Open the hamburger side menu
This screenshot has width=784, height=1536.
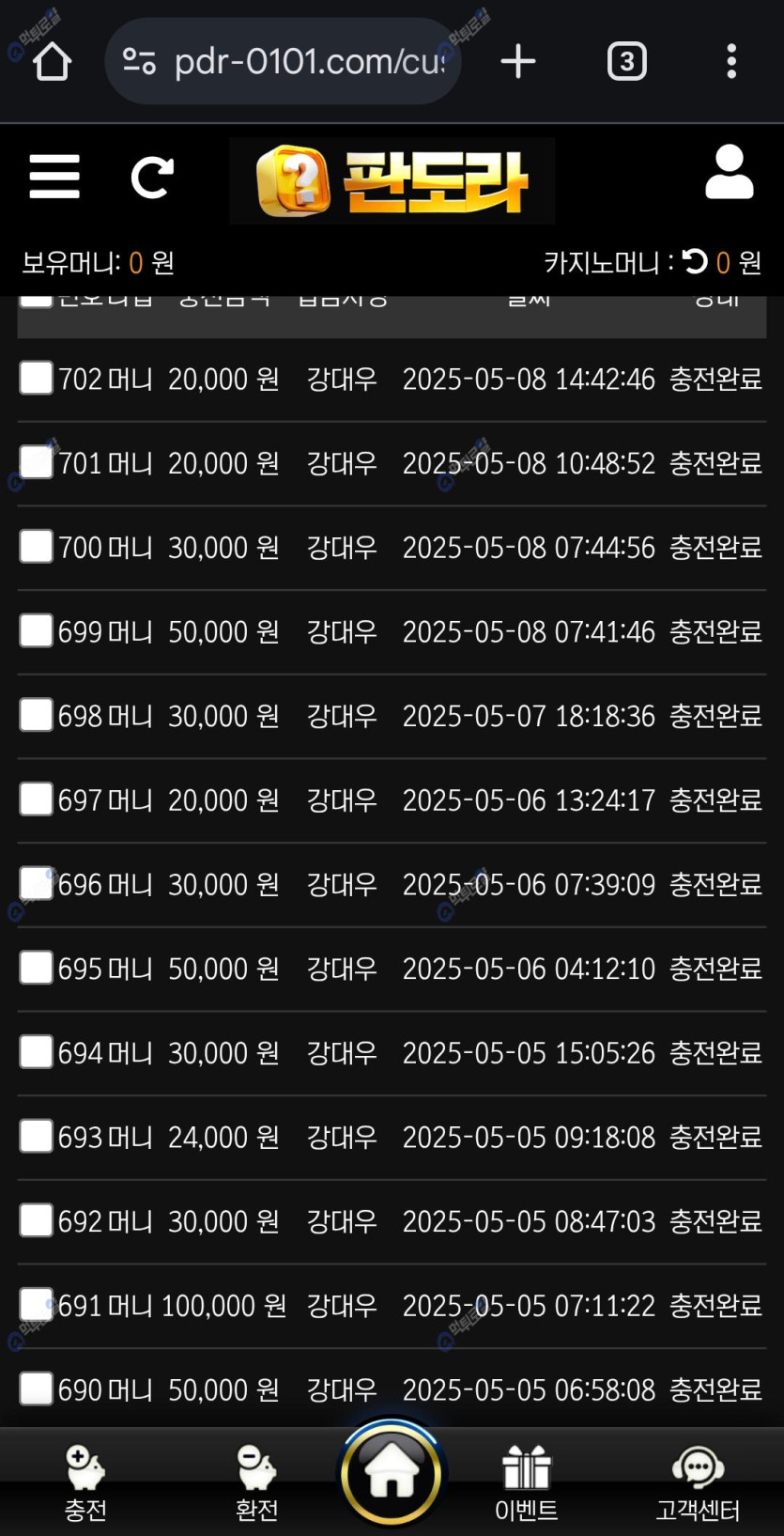click(x=54, y=177)
